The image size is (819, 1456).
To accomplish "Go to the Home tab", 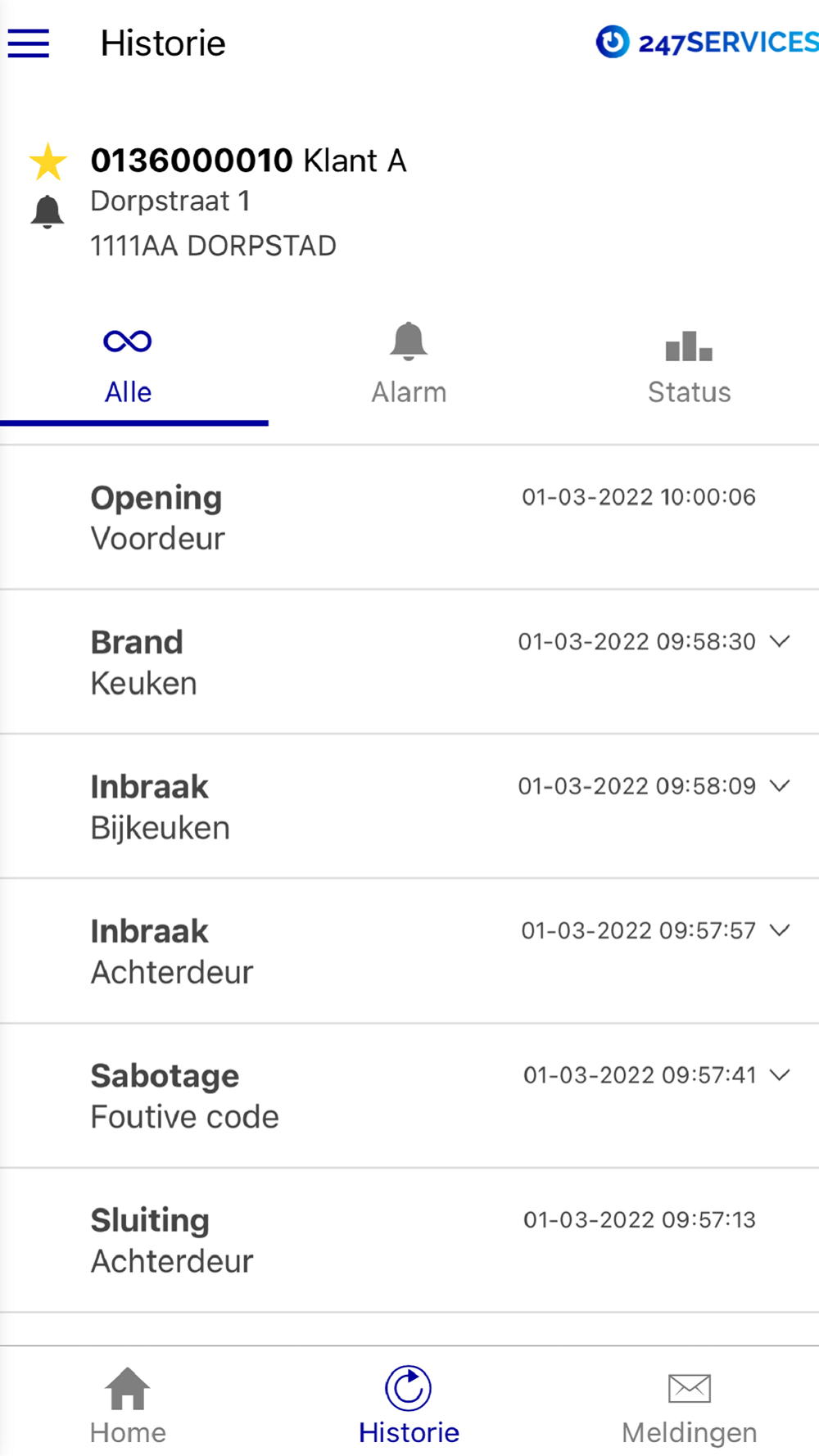I will [x=128, y=1404].
